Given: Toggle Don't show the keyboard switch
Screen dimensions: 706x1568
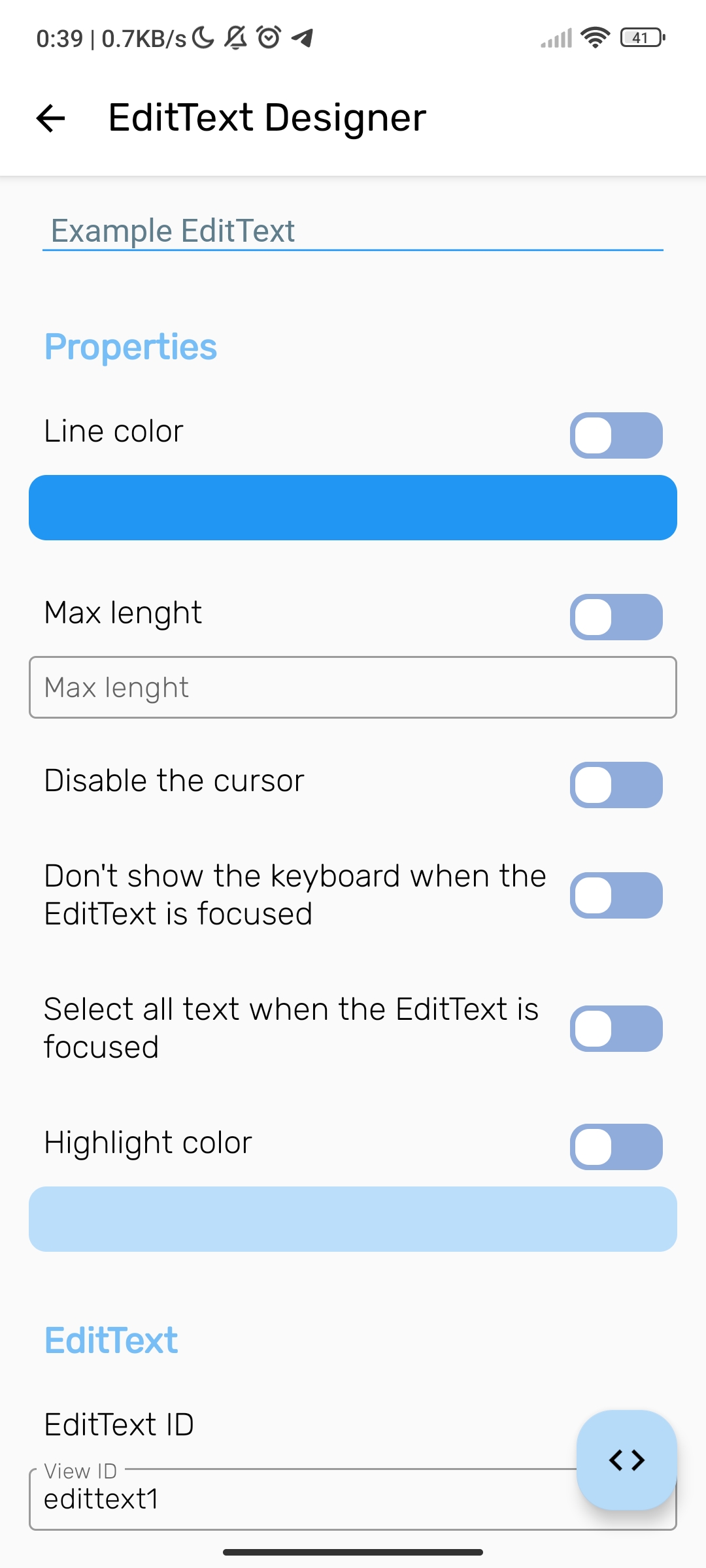Looking at the screenshot, I should [616, 895].
